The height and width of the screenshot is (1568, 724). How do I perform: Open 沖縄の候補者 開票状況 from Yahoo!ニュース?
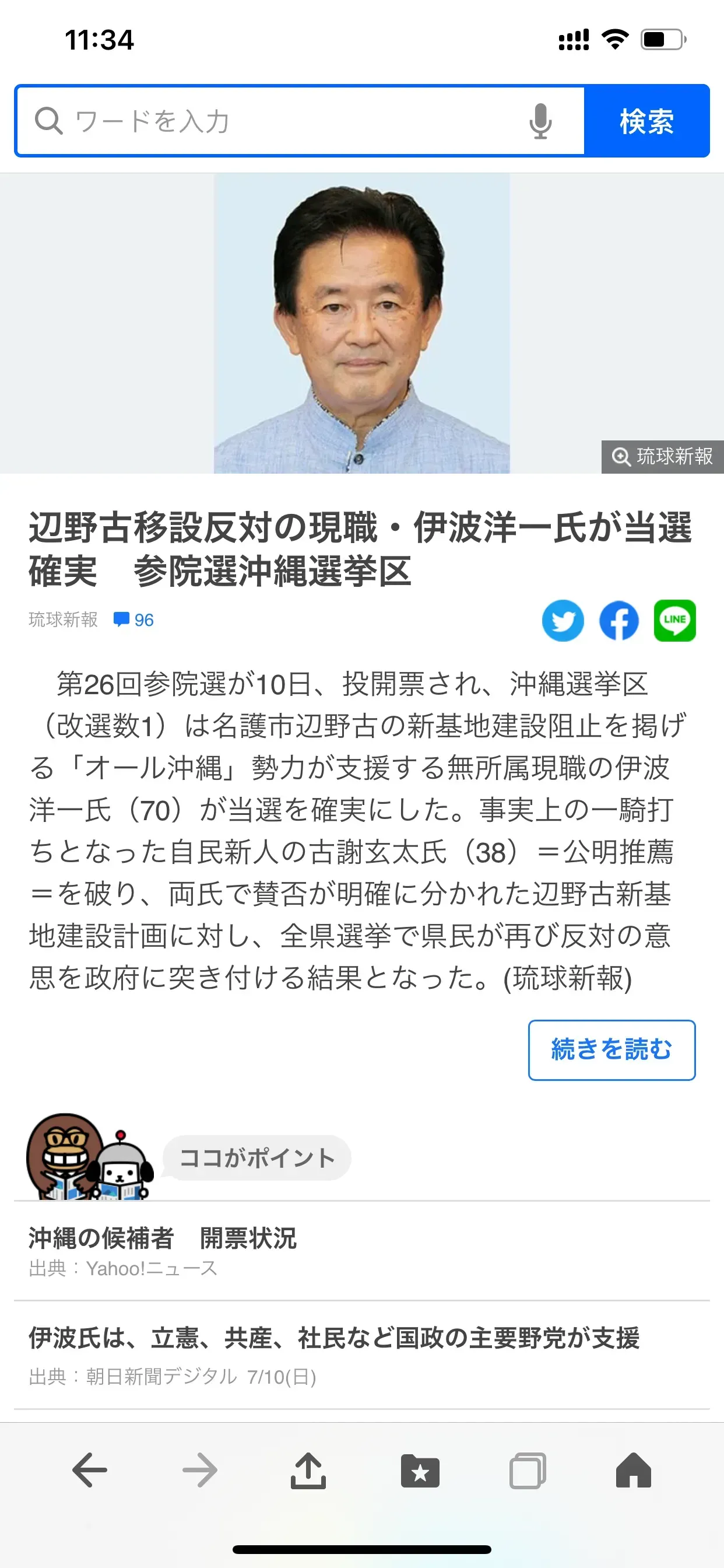point(163,1250)
